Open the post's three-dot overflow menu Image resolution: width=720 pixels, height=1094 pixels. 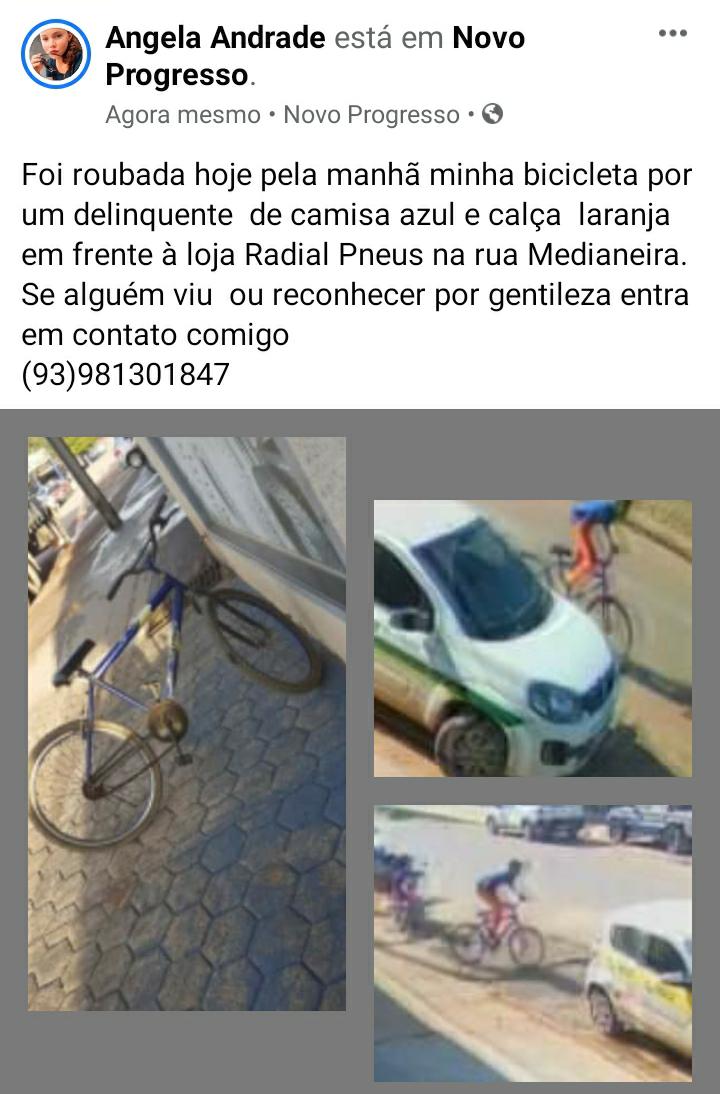click(x=672, y=34)
